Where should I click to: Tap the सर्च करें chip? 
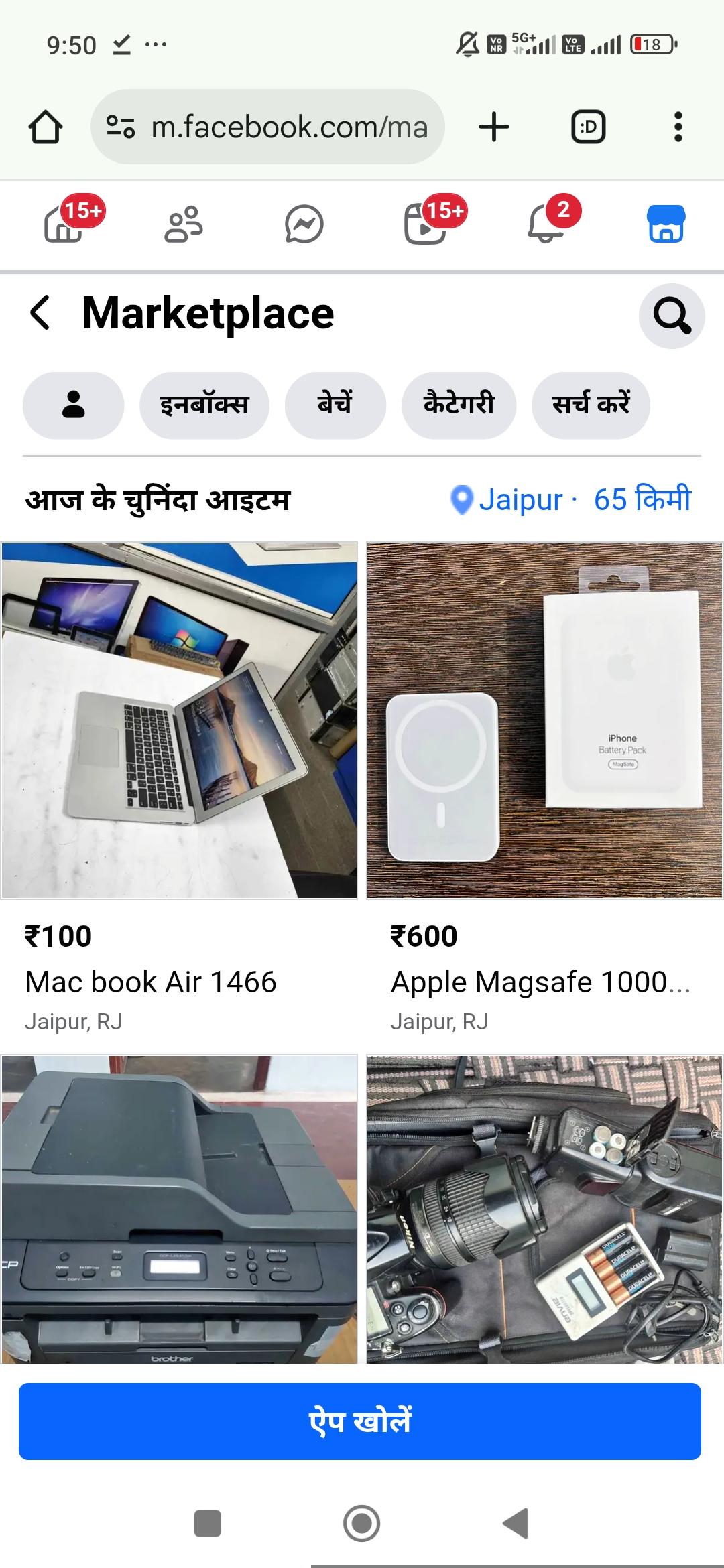pyautogui.click(x=591, y=405)
